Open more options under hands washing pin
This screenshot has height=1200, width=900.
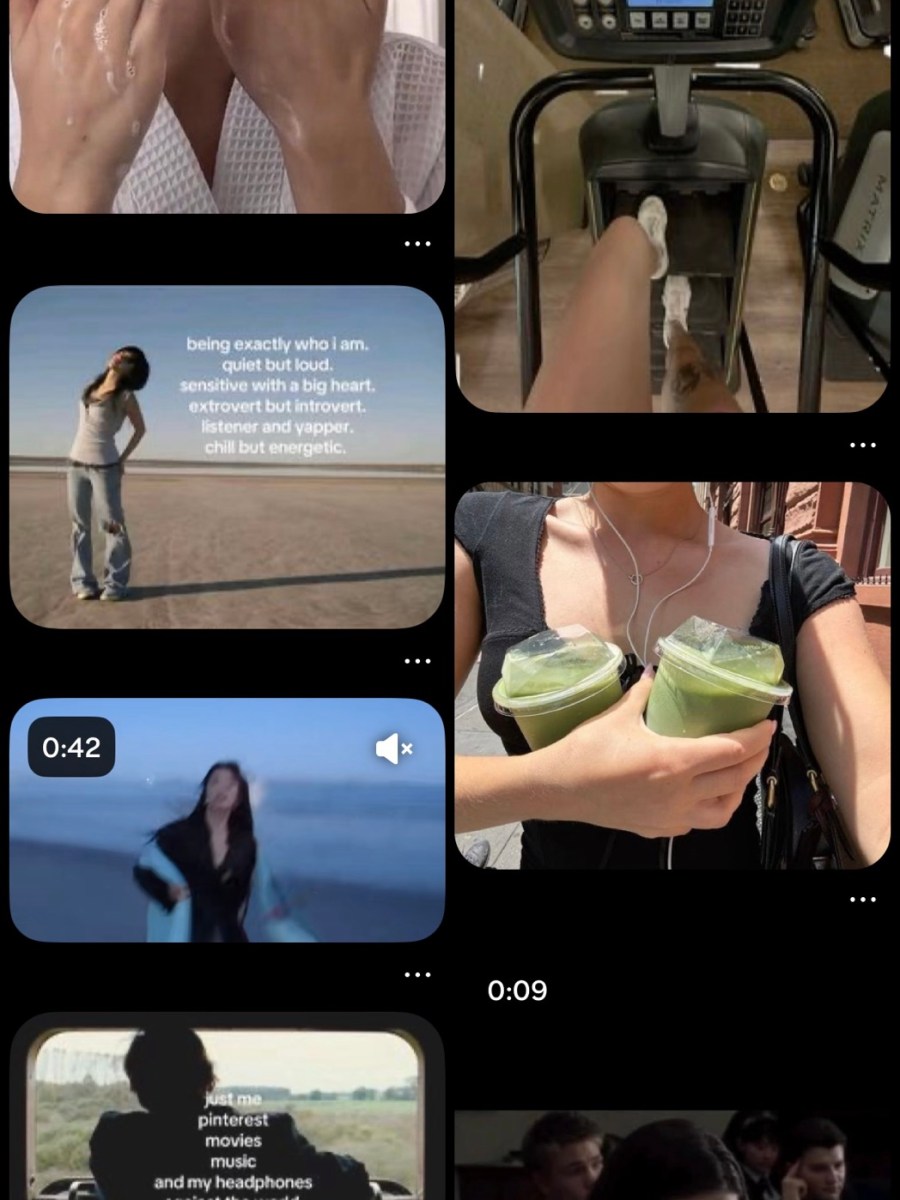tap(417, 244)
